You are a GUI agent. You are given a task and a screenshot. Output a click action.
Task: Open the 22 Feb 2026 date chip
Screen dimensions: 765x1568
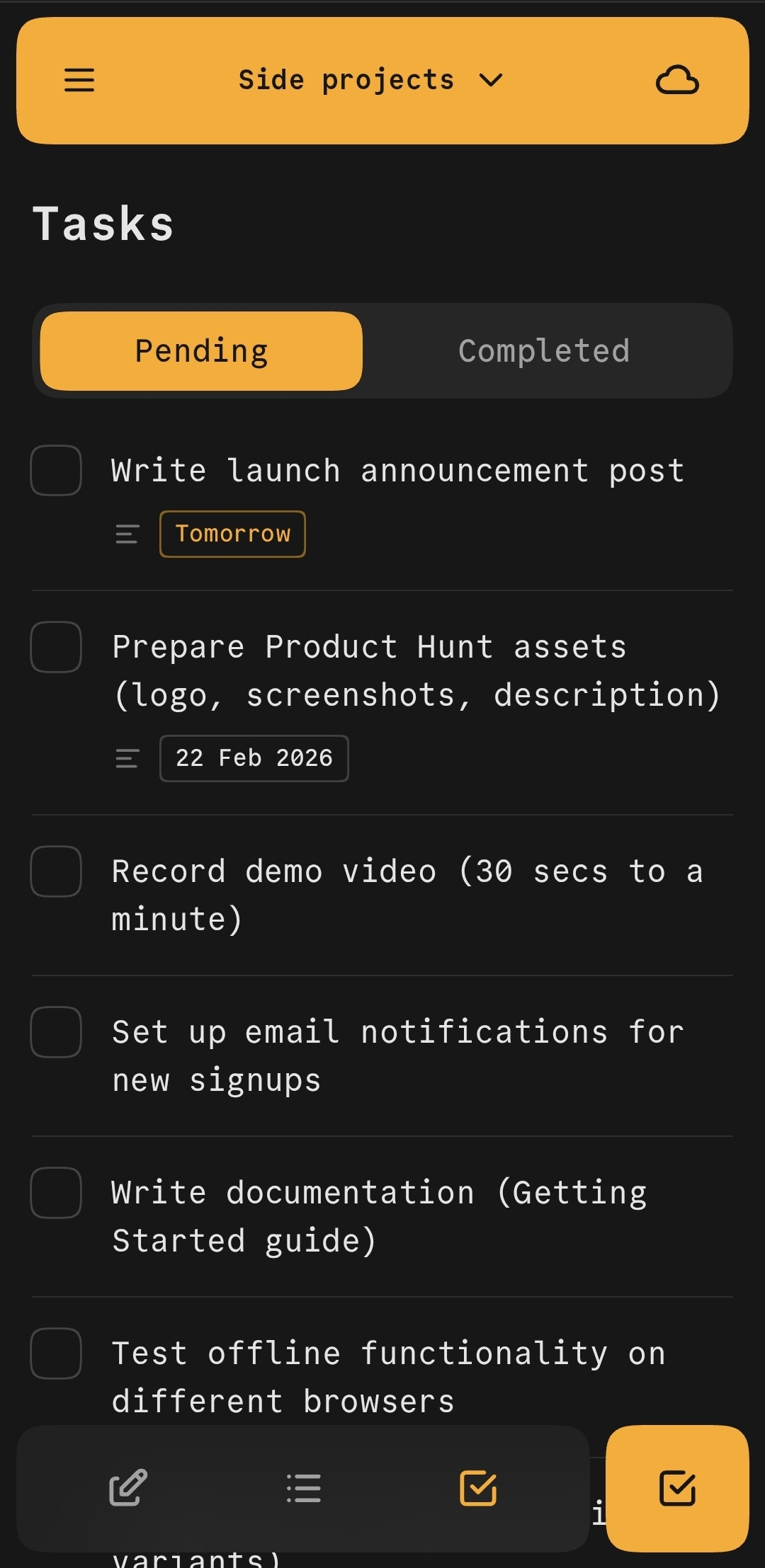(x=254, y=758)
